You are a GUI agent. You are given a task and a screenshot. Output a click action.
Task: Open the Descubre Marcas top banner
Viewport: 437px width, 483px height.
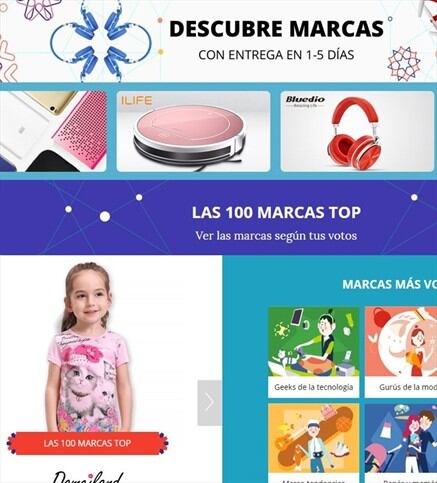pyautogui.click(x=218, y=41)
